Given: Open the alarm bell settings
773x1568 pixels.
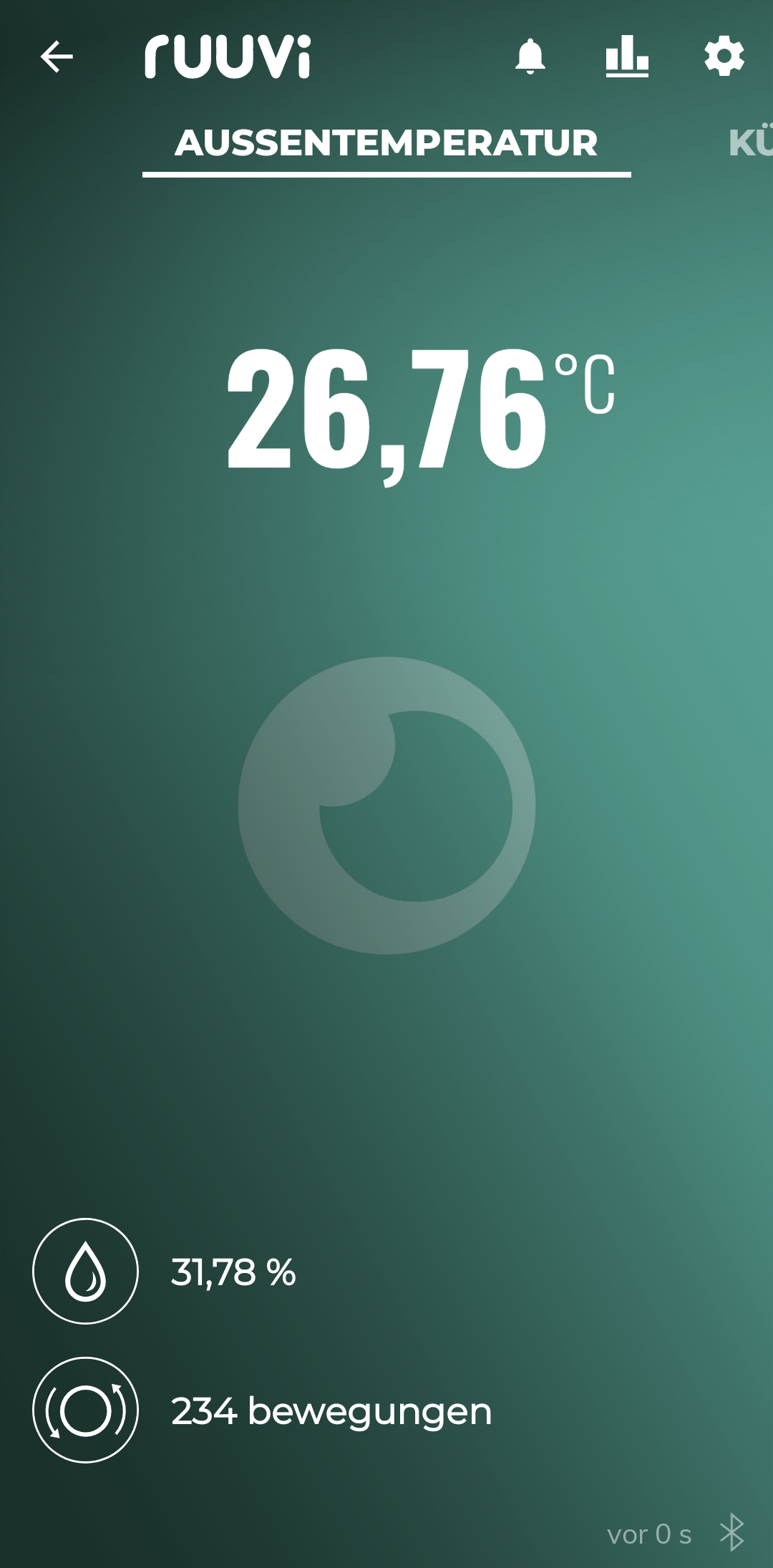Looking at the screenshot, I should [530, 57].
